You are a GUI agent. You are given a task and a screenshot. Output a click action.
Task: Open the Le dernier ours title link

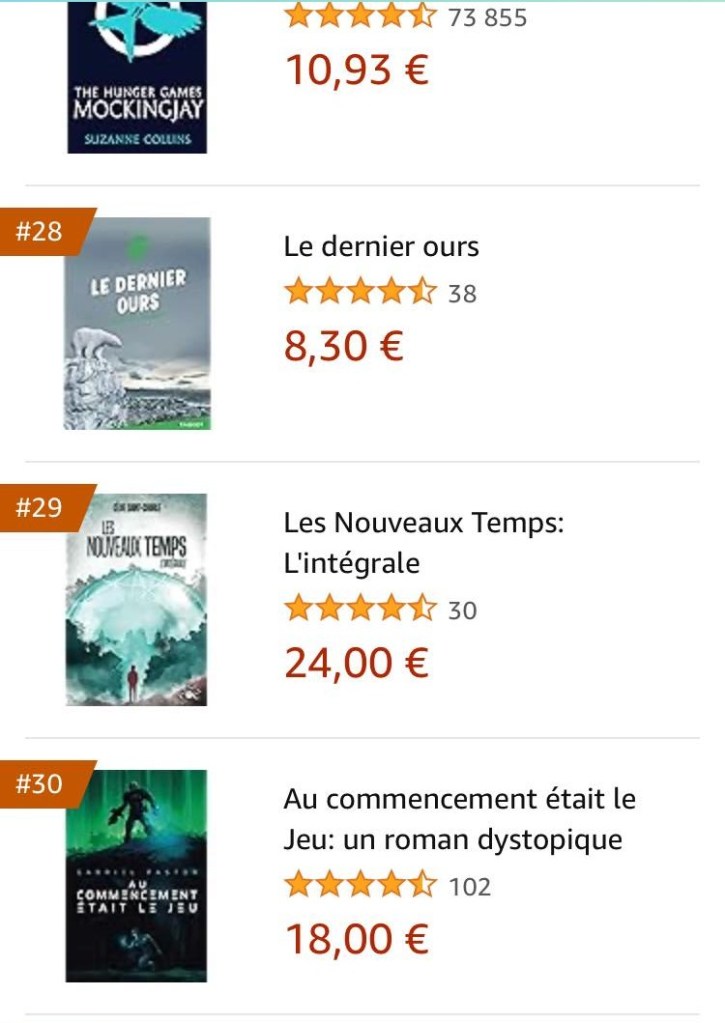click(x=381, y=247)
